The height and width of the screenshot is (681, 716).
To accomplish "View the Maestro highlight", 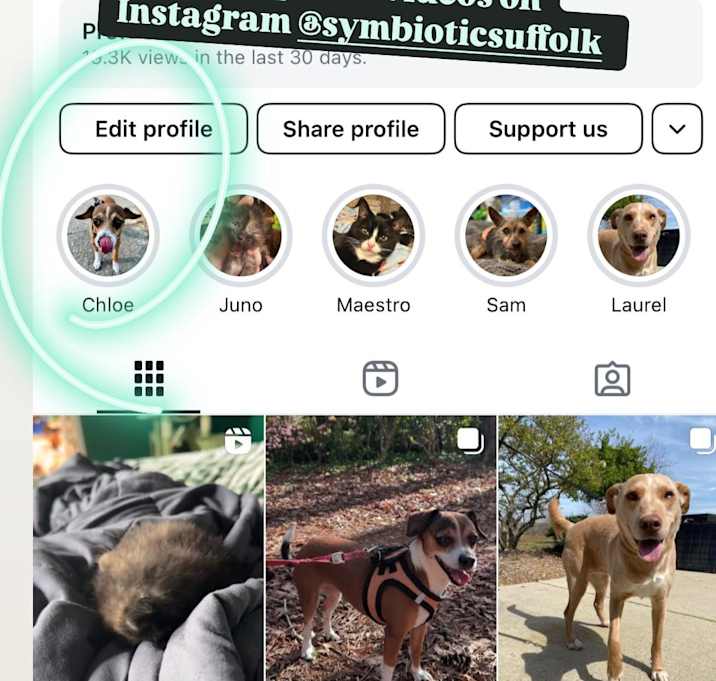I will pyautogui.click(x=373, y=236).
